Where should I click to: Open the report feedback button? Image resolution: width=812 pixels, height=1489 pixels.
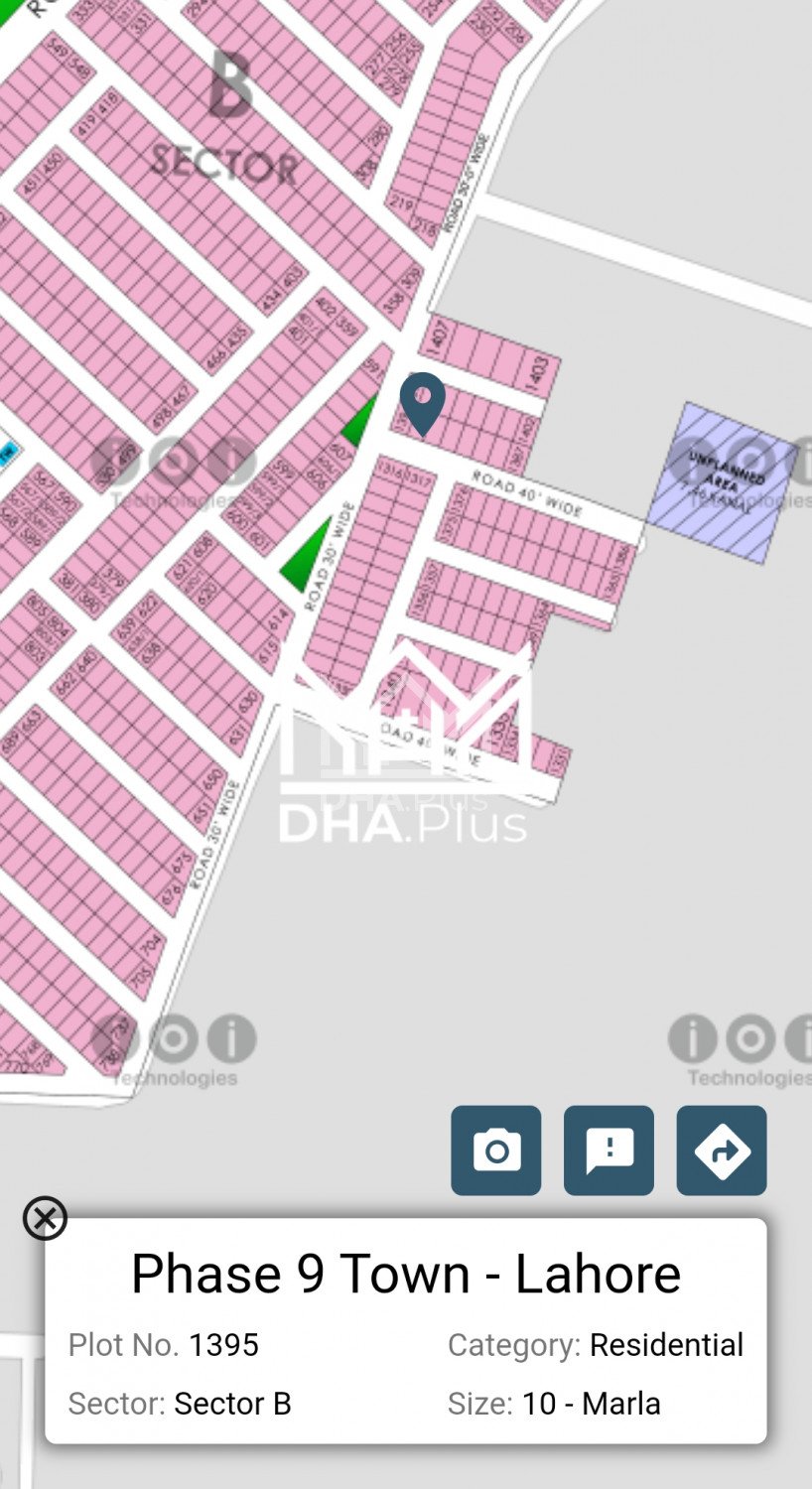(x=609, y=1151)
